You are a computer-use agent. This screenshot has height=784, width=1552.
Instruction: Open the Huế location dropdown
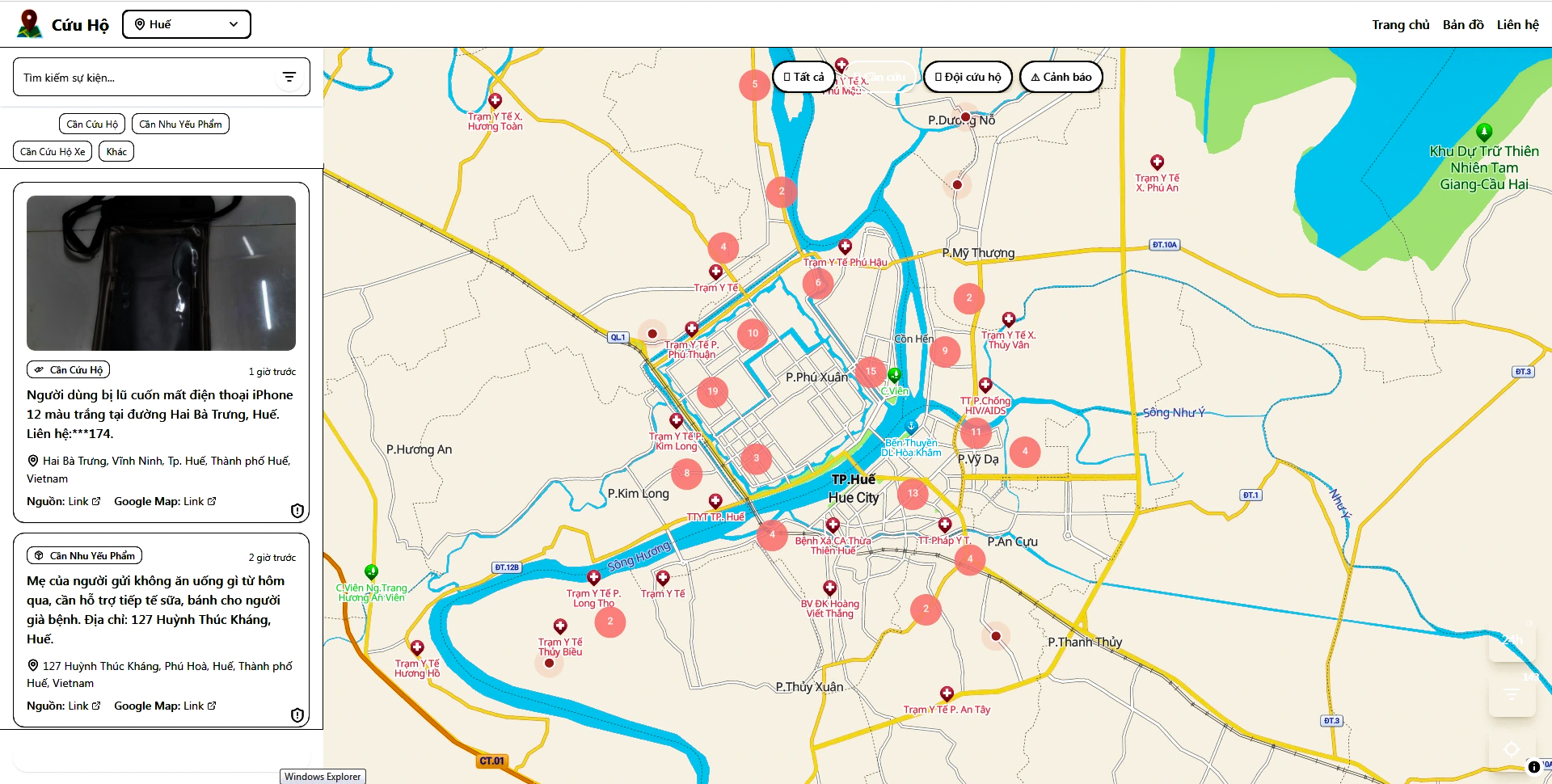(186, 24)
